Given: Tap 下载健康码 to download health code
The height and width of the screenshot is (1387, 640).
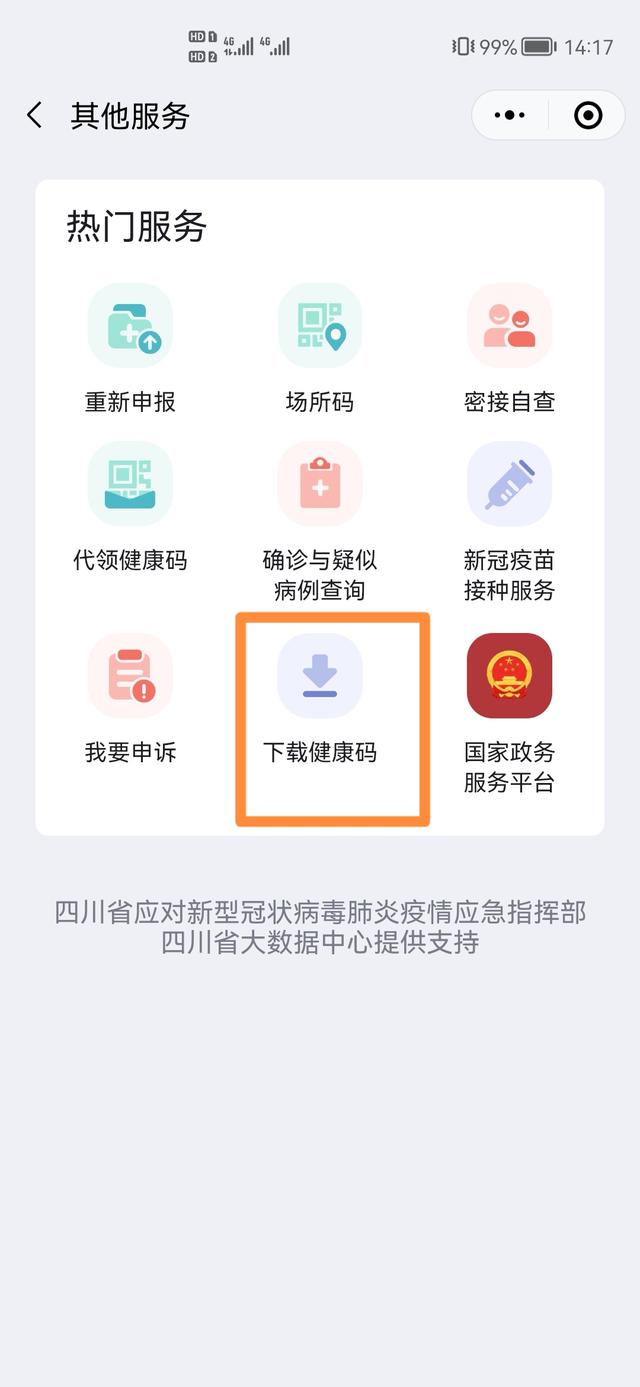Looking at the screenshot, I should (x=320, y=698).
